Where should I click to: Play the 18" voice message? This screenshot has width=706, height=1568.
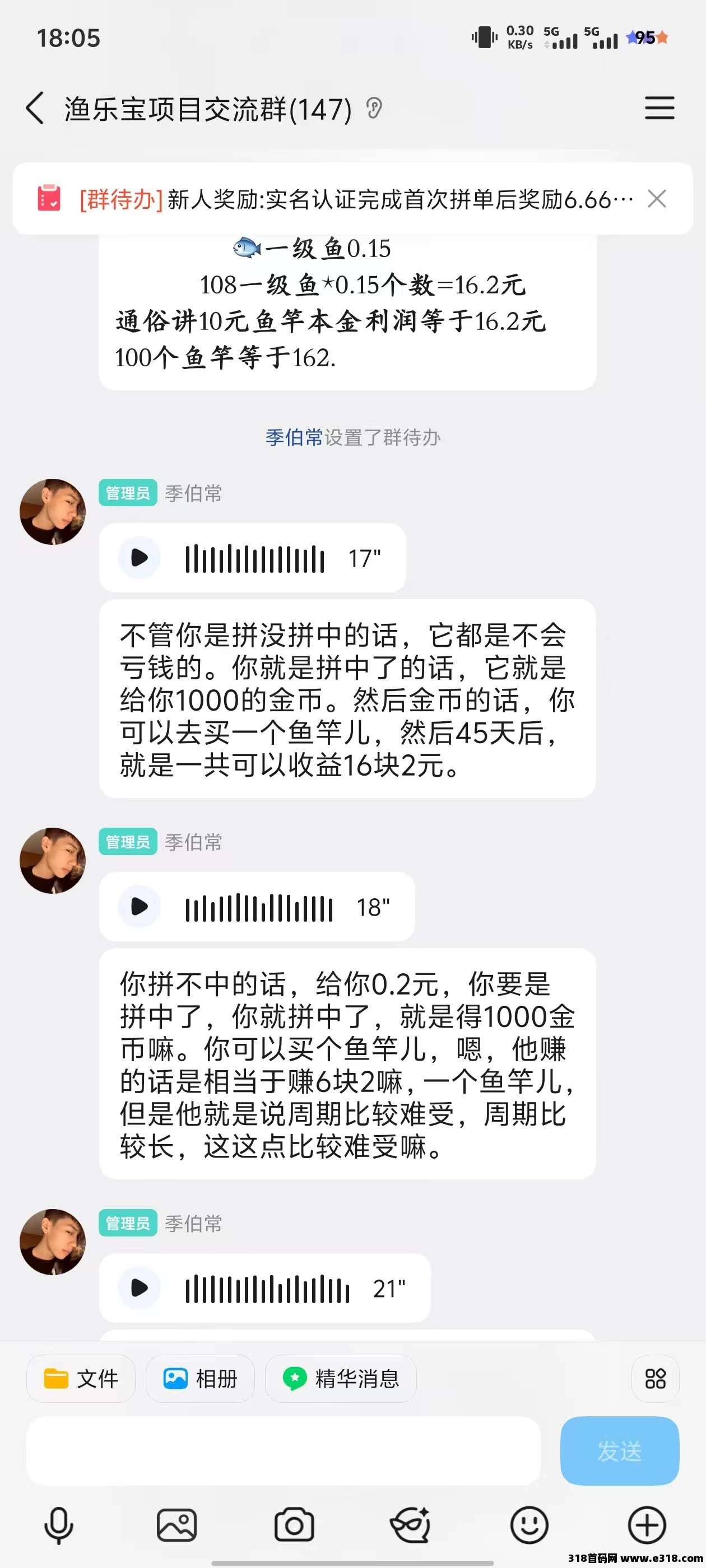point(140,906)
